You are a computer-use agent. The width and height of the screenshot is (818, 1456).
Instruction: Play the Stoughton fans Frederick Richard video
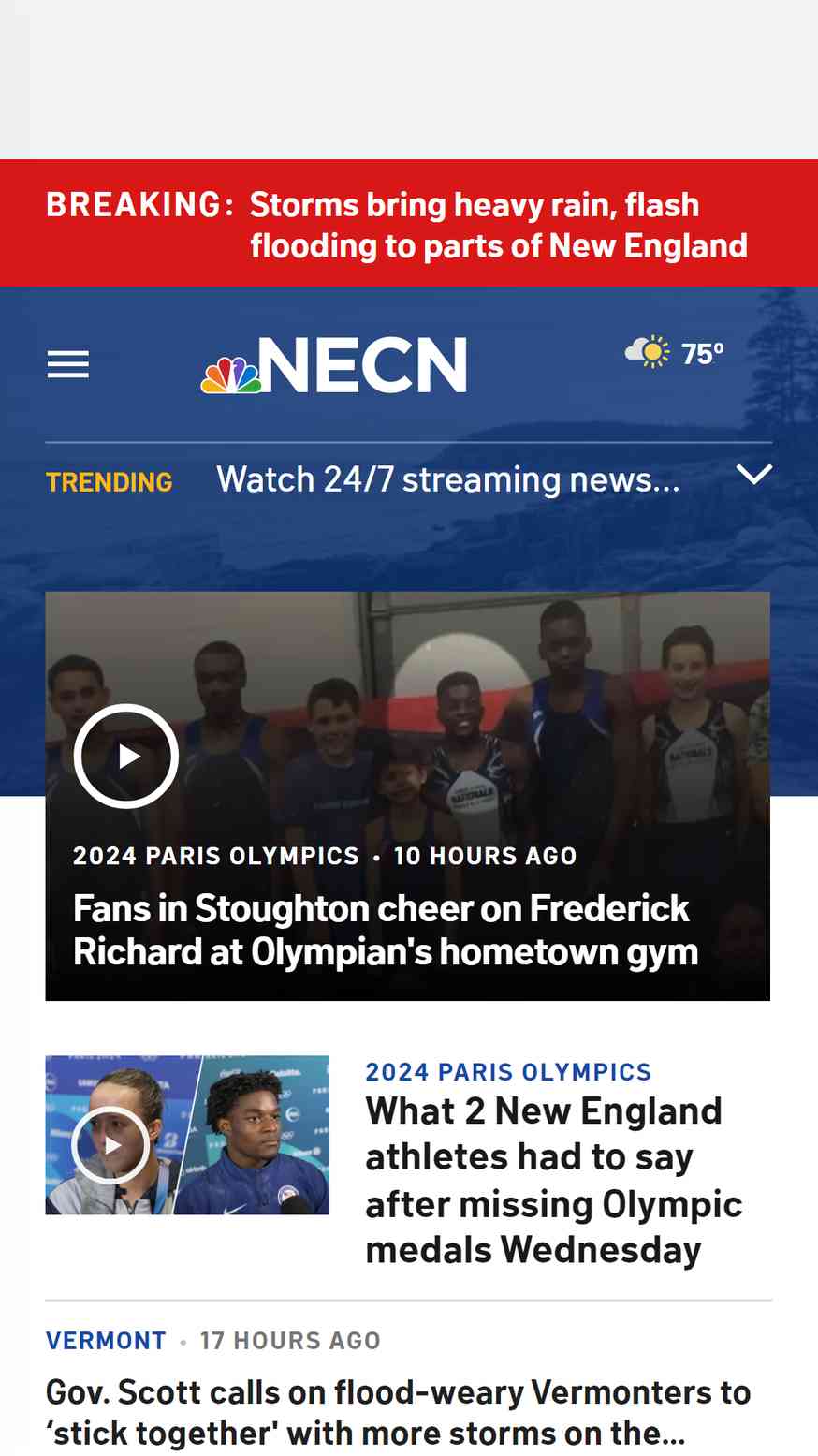coord(126,756)
